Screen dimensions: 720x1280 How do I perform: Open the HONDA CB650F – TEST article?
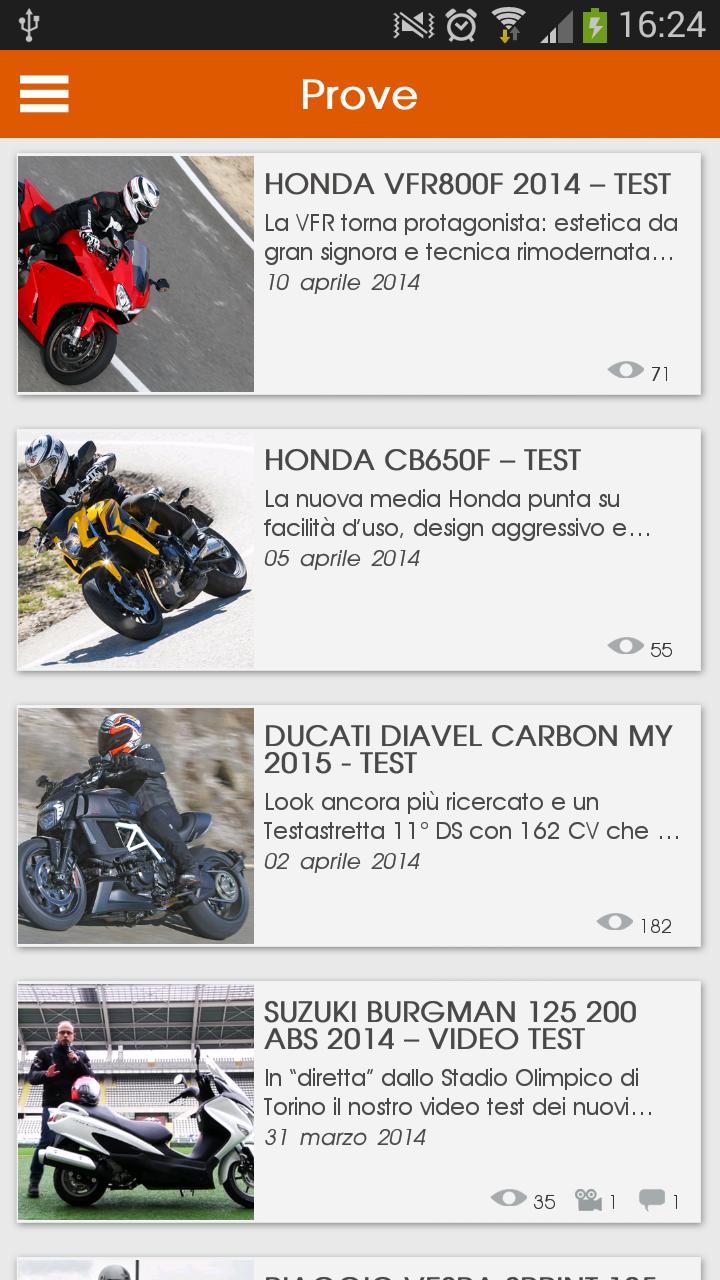point(421,460)
